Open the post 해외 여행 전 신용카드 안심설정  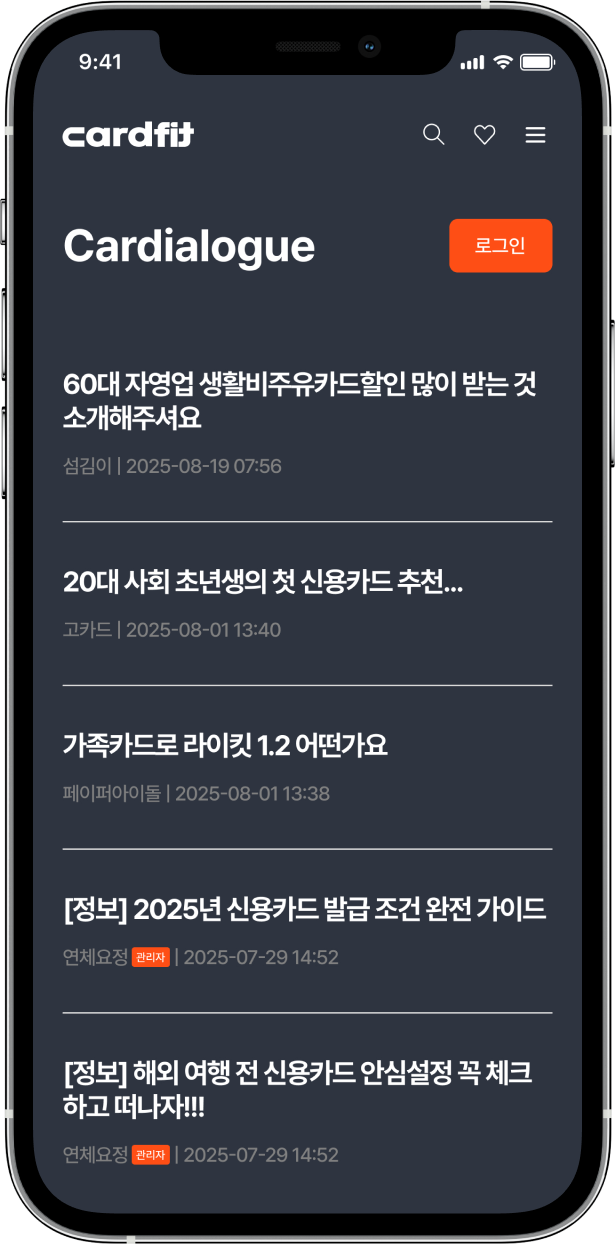click(x=297, y=1090)
